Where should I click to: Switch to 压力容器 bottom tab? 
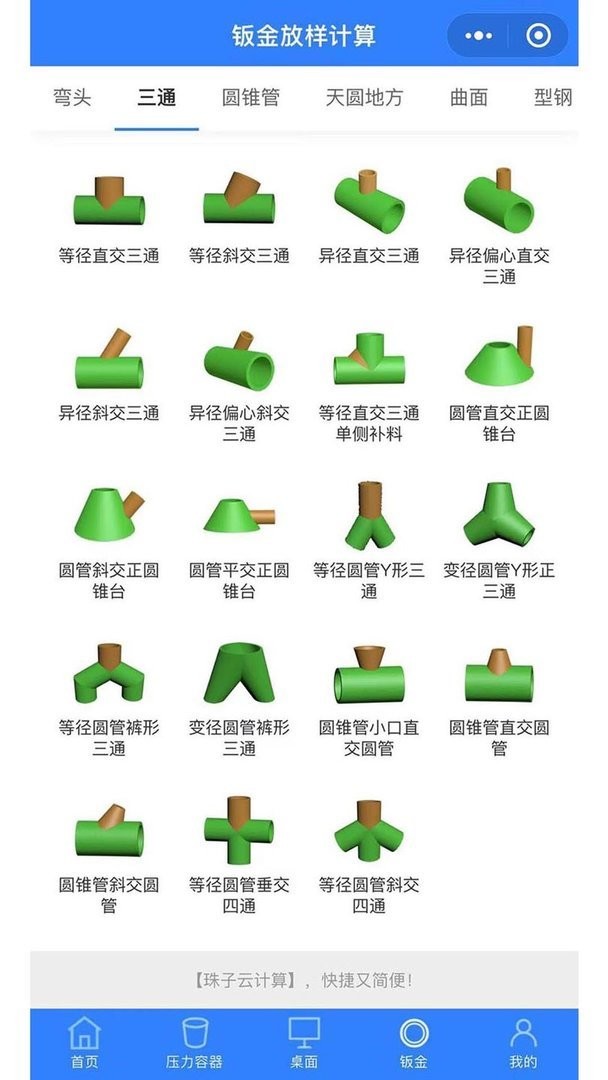(194, 1043)
